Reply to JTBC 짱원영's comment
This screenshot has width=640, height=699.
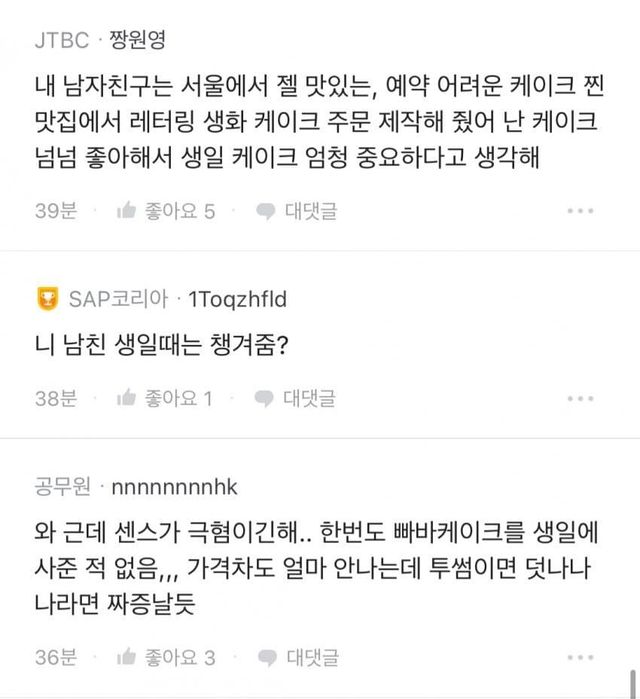click(x=296, y=211)
